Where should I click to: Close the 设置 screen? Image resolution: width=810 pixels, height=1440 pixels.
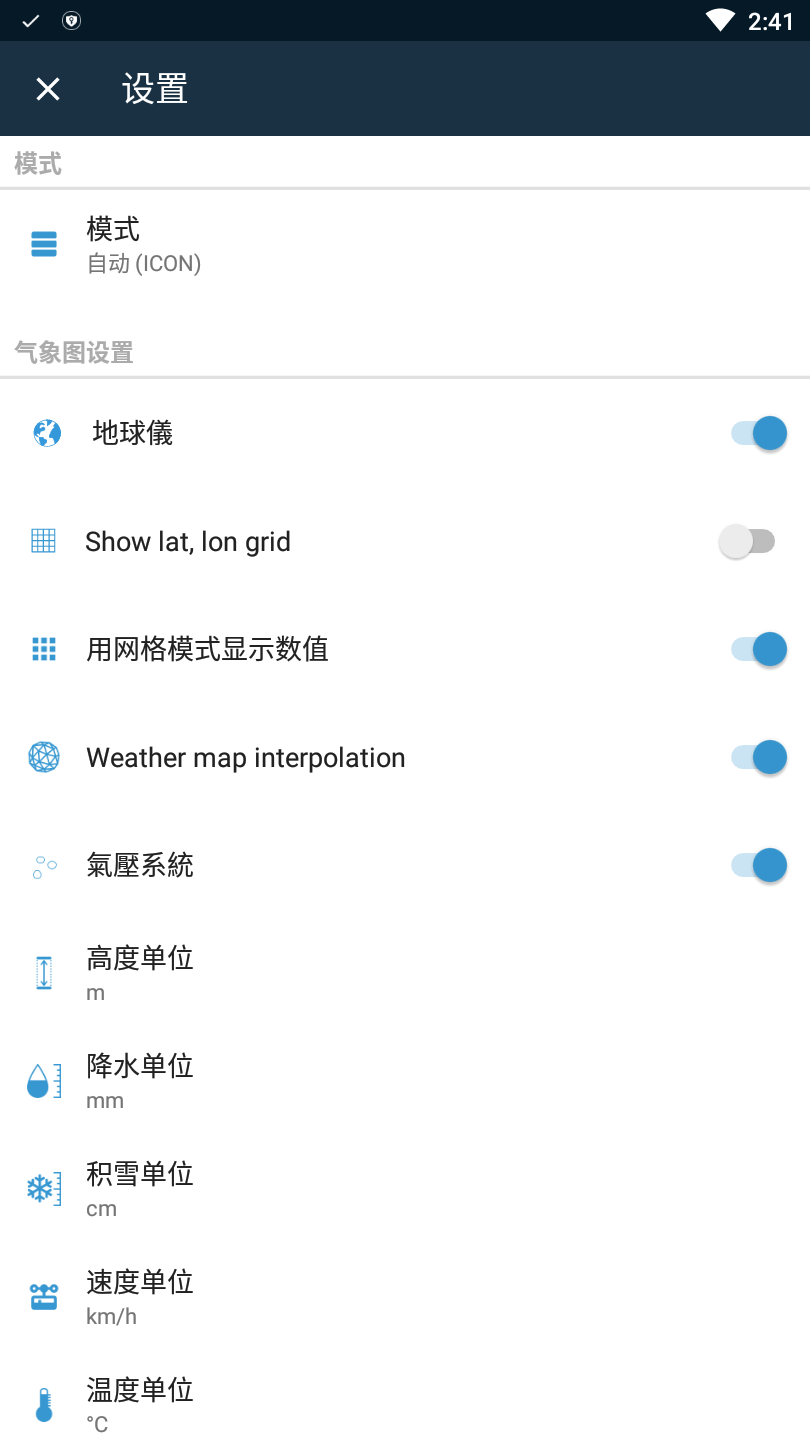tap(48, 89)
